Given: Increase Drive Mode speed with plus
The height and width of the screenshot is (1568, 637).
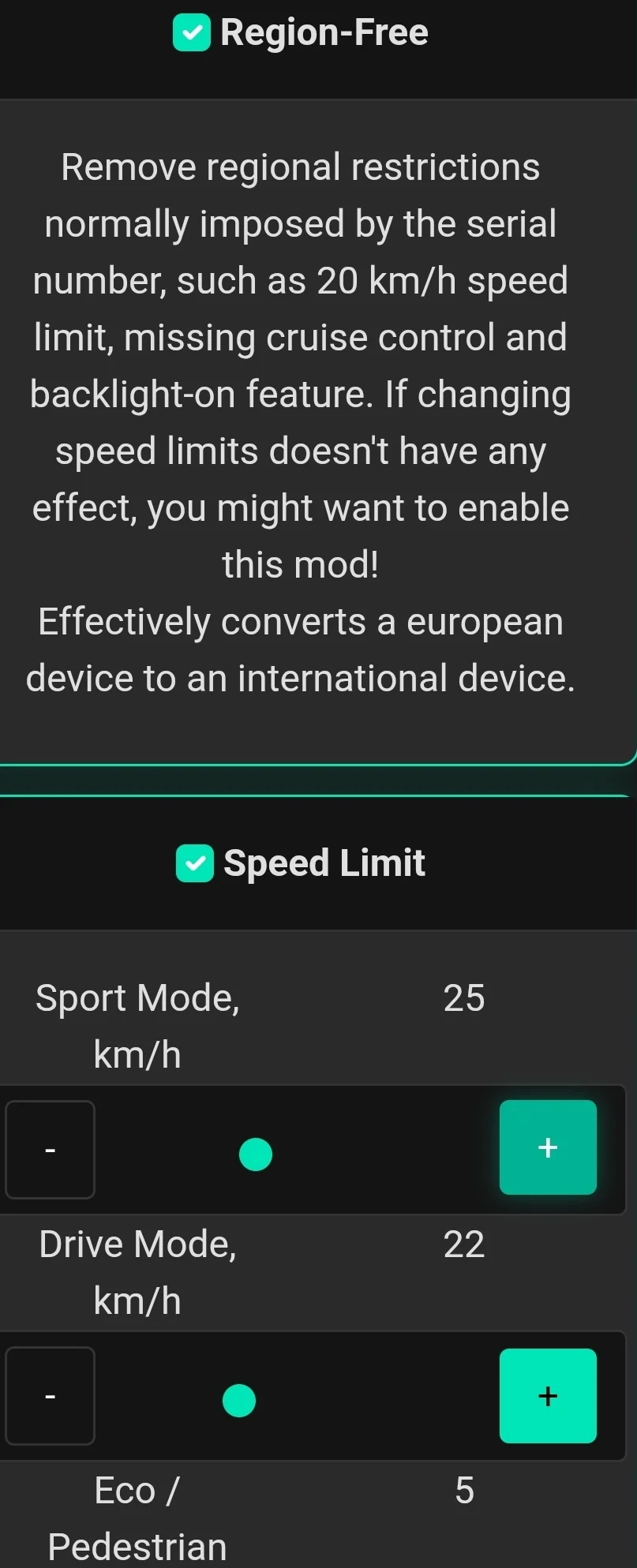Looking at the screenshot, I should click(548, 1396).
